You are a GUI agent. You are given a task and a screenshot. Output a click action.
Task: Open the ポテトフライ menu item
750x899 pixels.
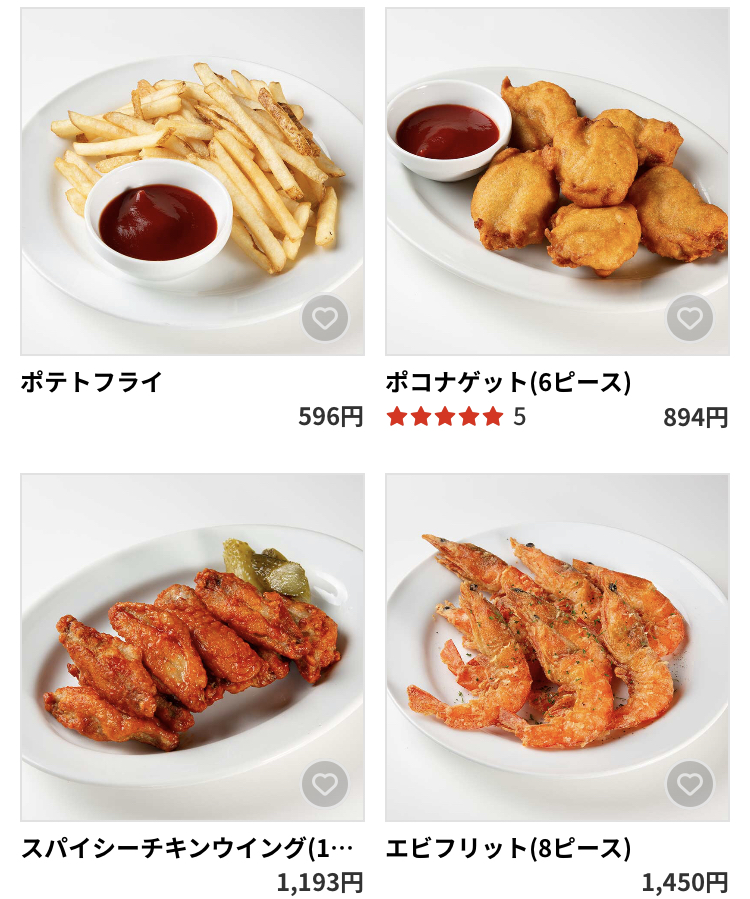coord(192,180)
